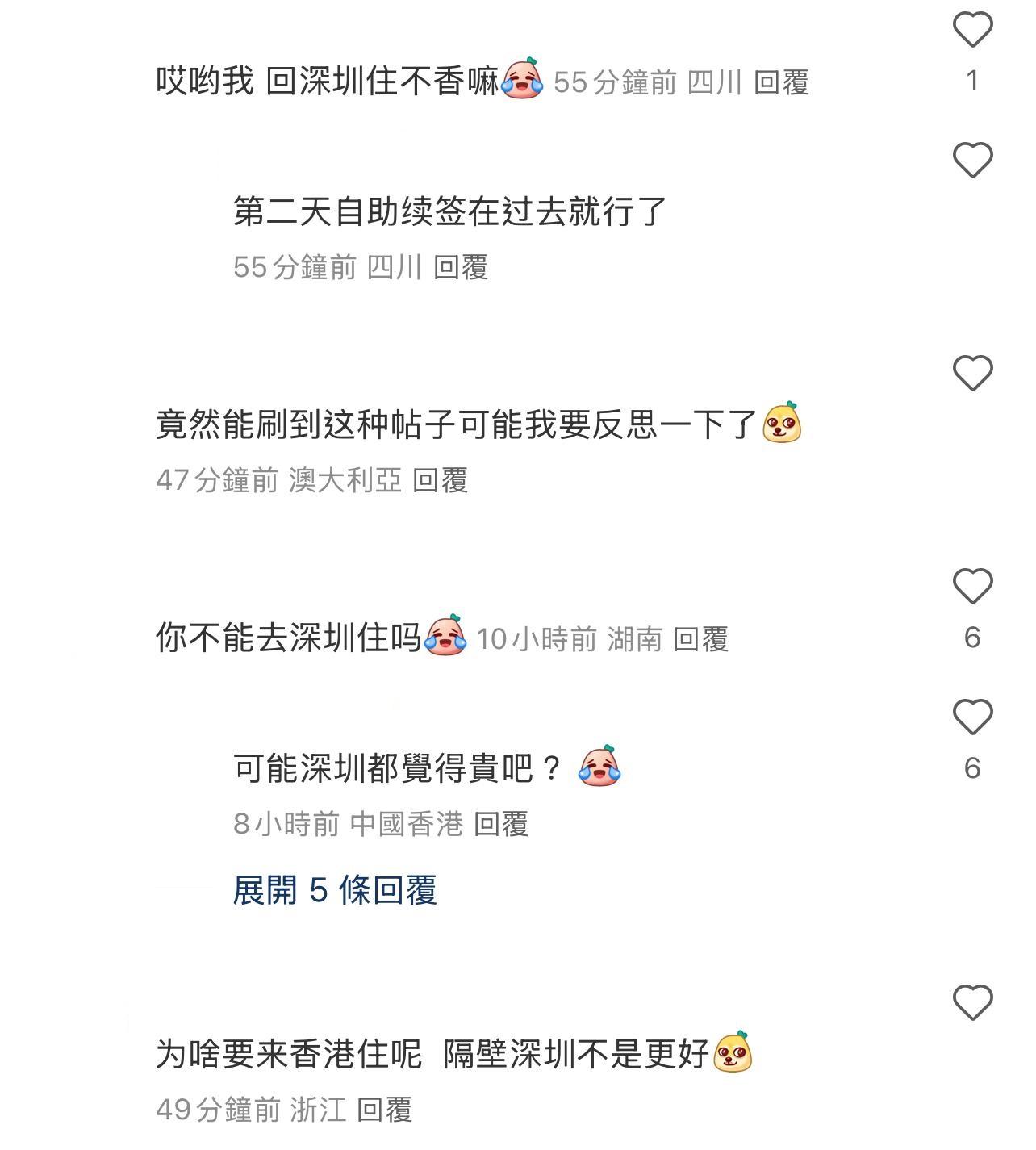1036x1150 pixels.
Task: Reply to the comment from 中國香港
Action: 500,824
